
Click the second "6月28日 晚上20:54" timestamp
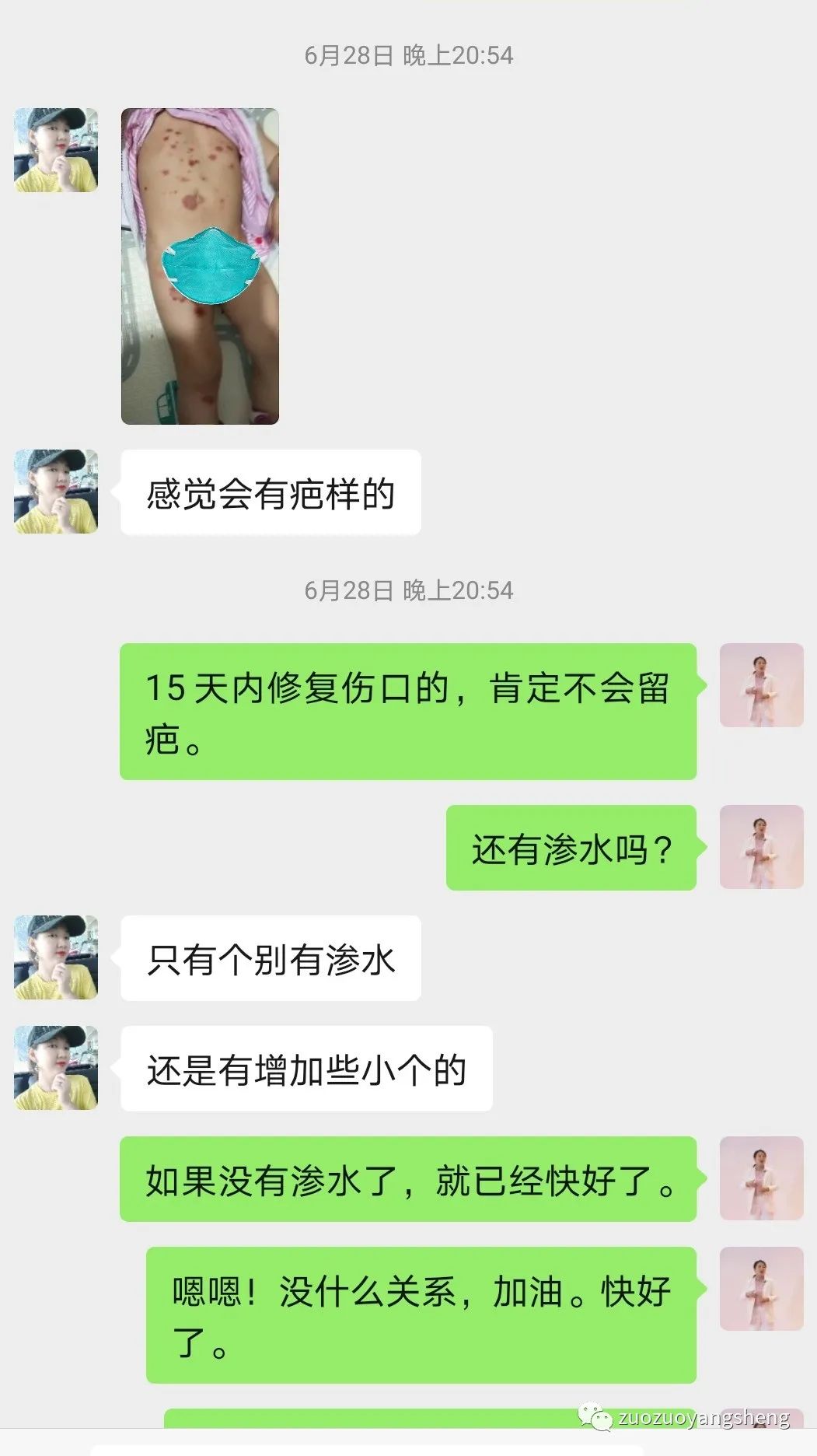pyautogui.click(x=408, y=590)
